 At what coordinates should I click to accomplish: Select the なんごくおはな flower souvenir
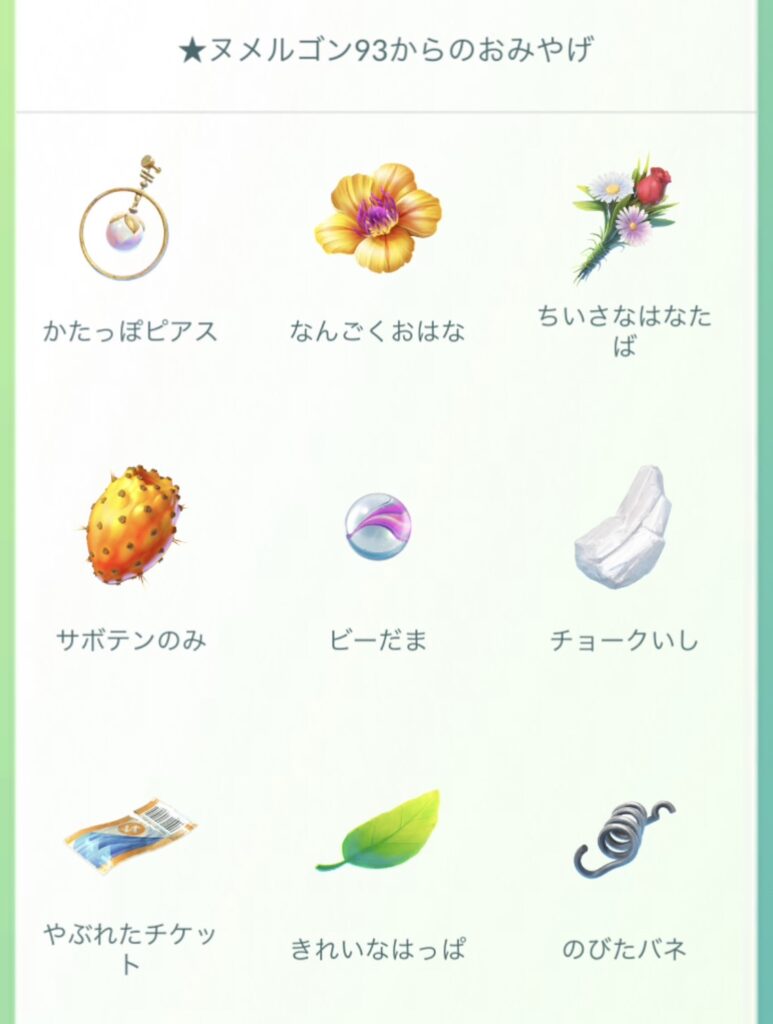(x=378, y=219)
